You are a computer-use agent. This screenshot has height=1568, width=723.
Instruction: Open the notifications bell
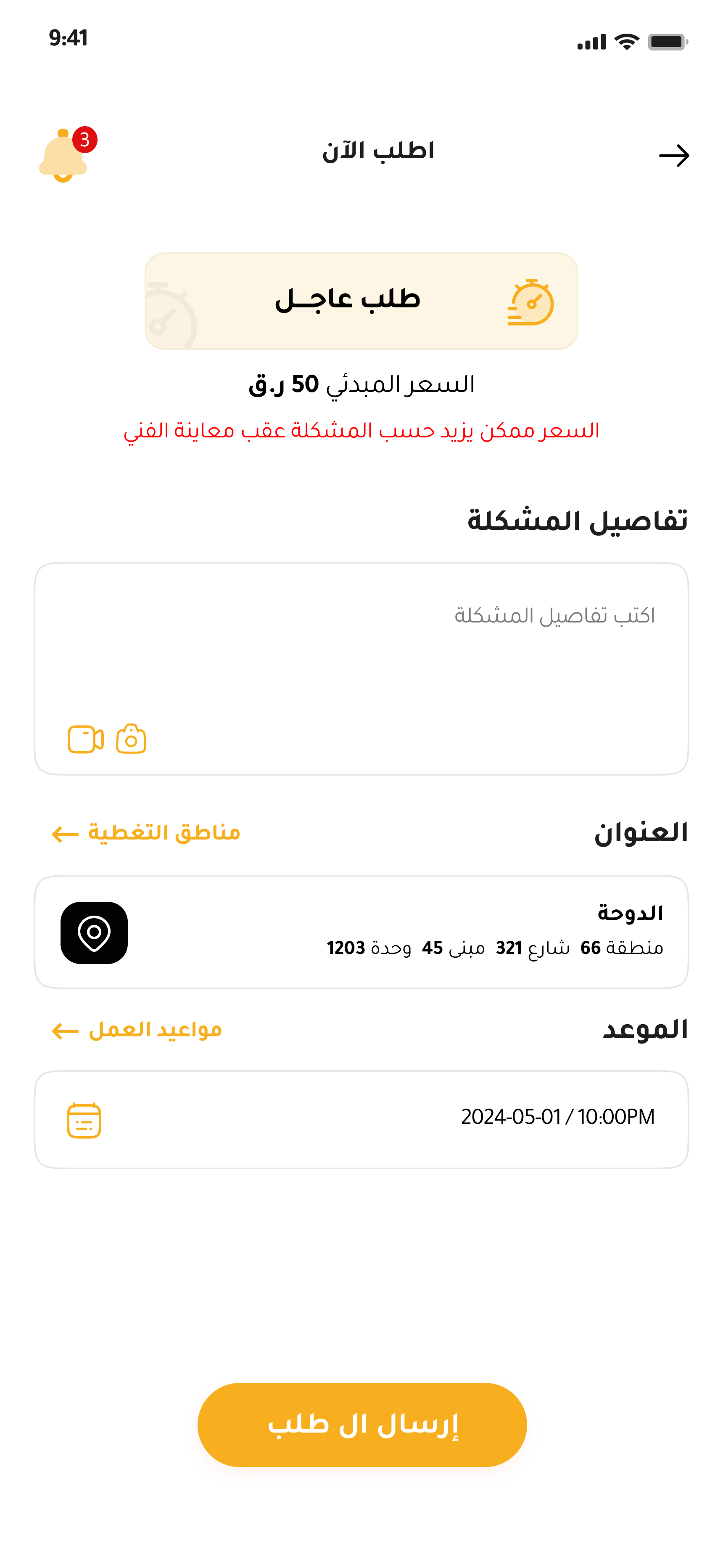point(64,155)
